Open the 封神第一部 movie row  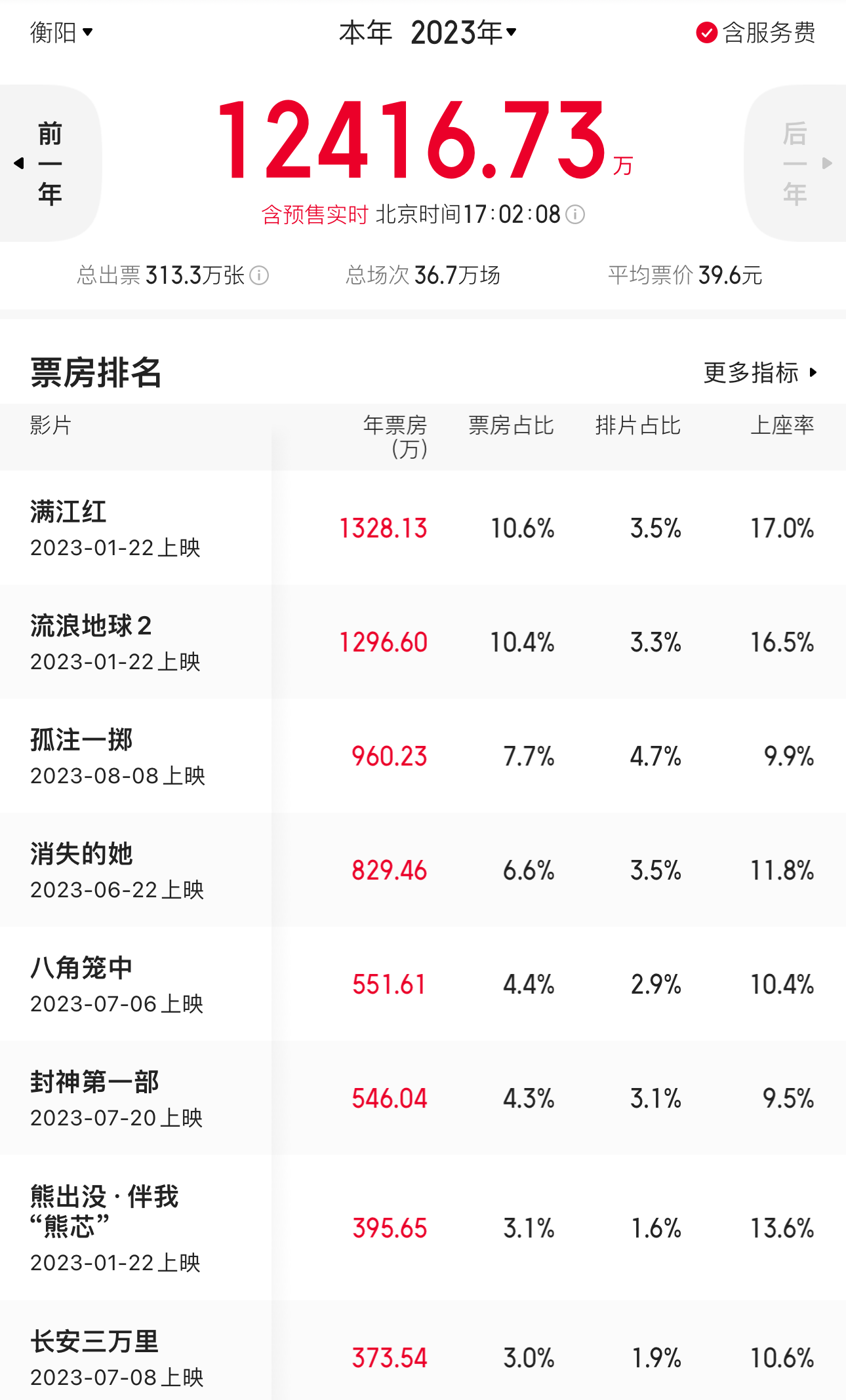(423, 1098)
